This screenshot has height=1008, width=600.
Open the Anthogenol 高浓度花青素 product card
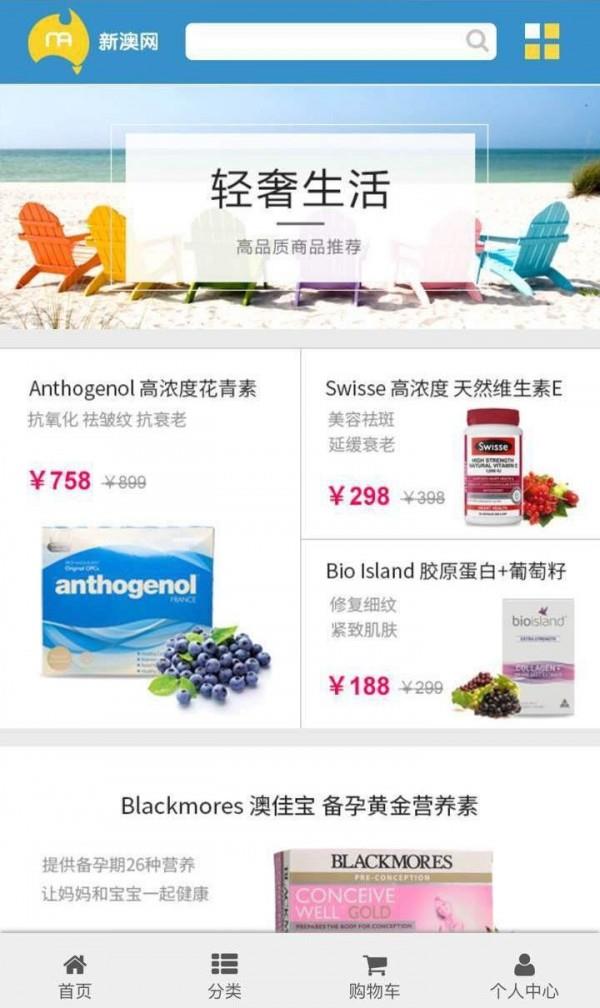pyautogui.click(x=150, y=538)
